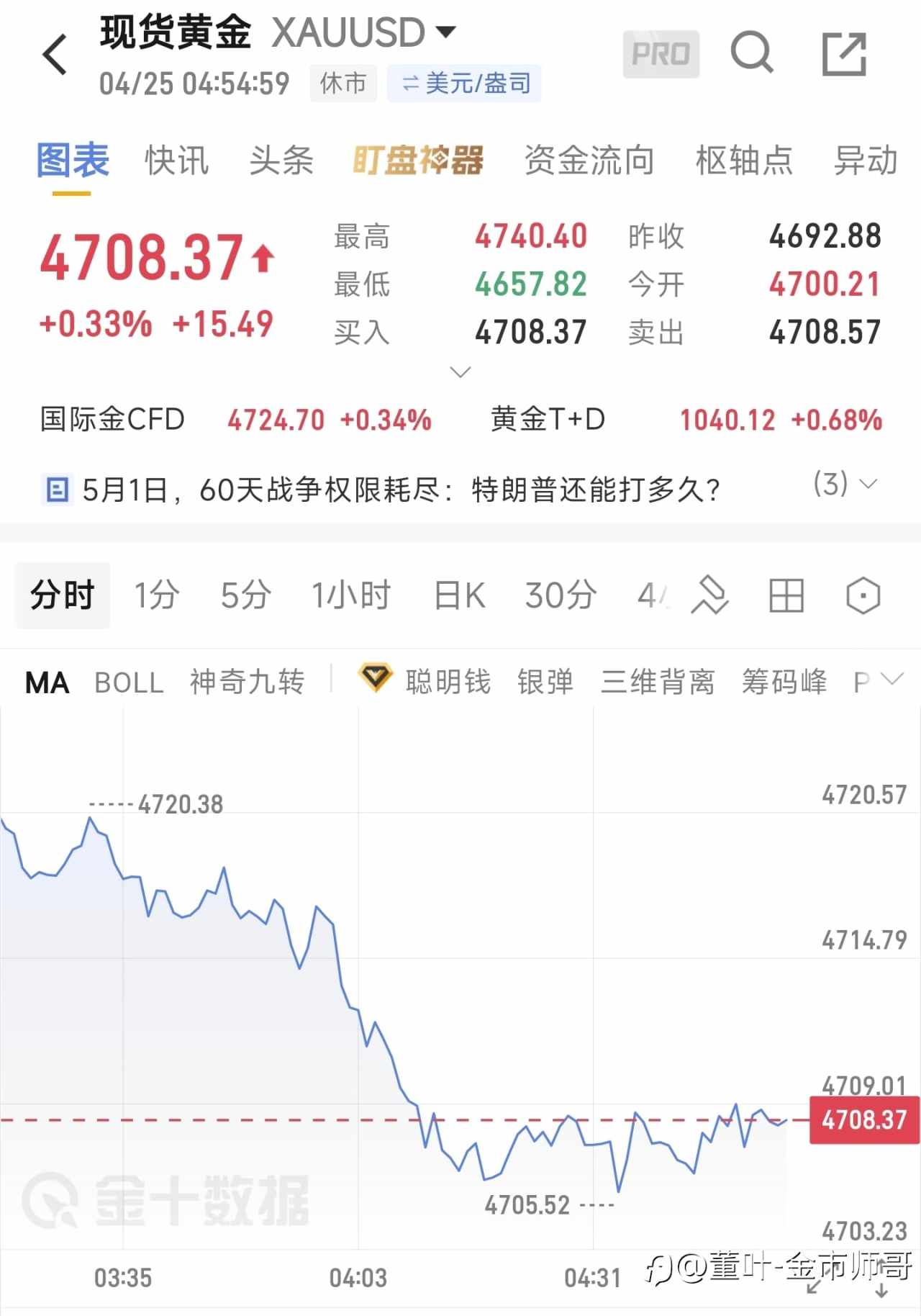This screenshot has width=921, height=1316.
Task: Open the drawing tools icon
Action: (x=712, y=595)
